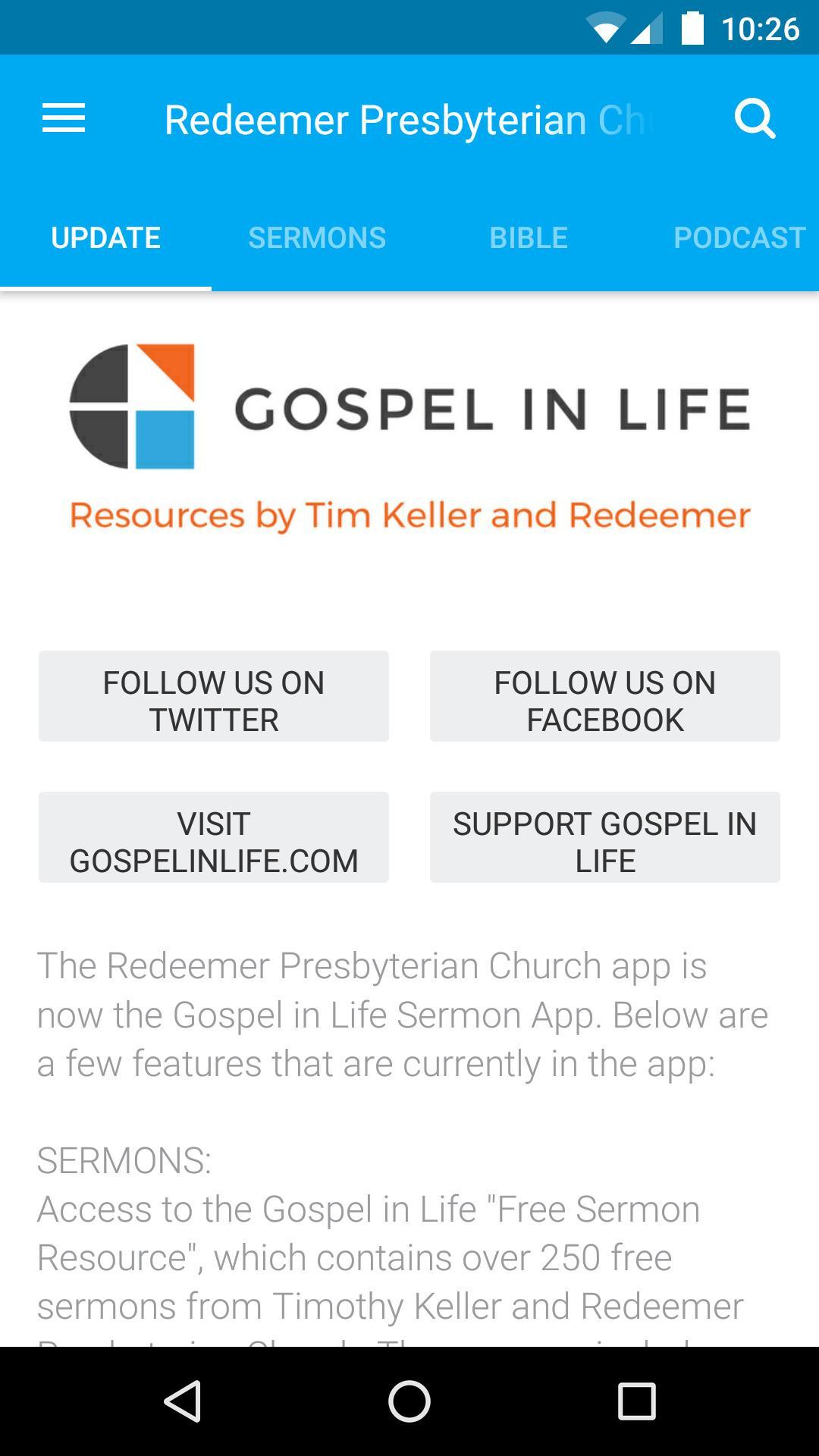Open the hamburger navigation drawer
Image resolution: width=819 pixels, height=1456 pixels.
(x=64, y=119)
